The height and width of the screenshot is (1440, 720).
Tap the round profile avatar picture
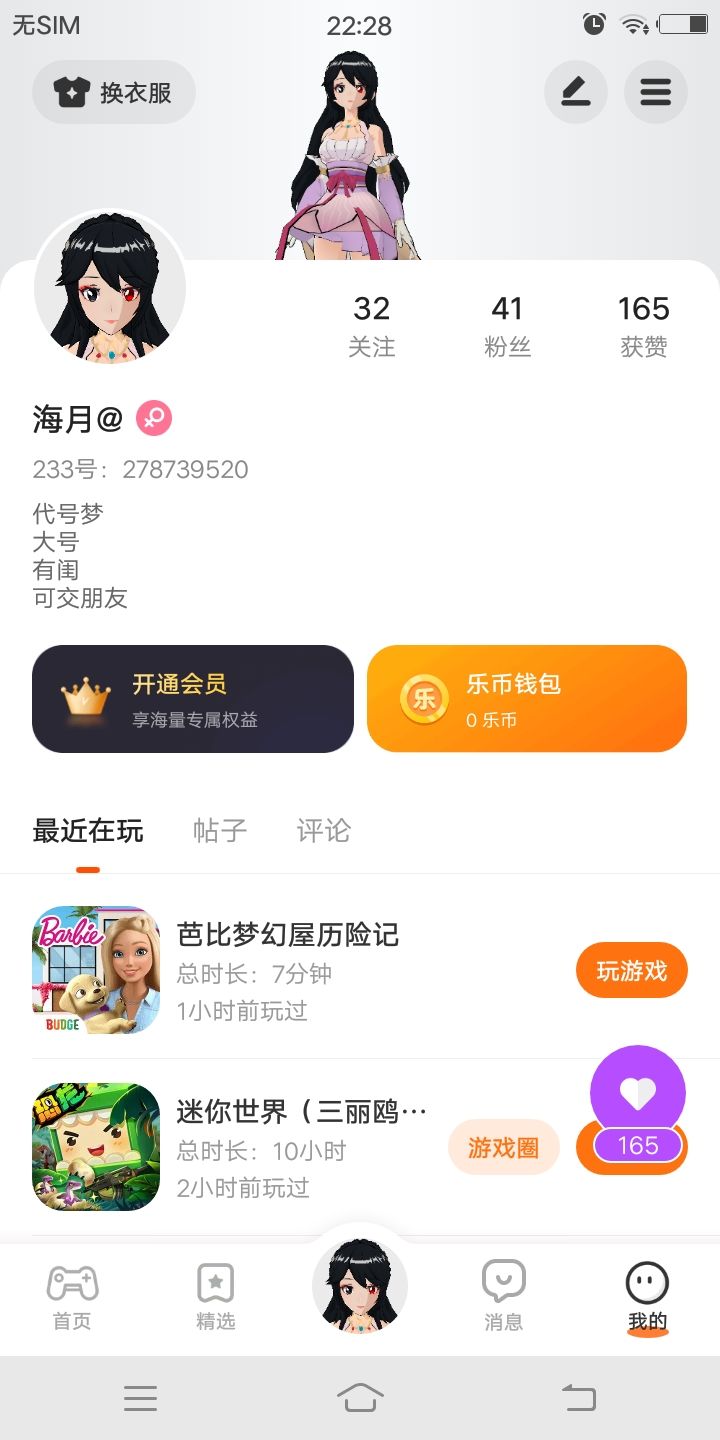[x=110, y=288]
